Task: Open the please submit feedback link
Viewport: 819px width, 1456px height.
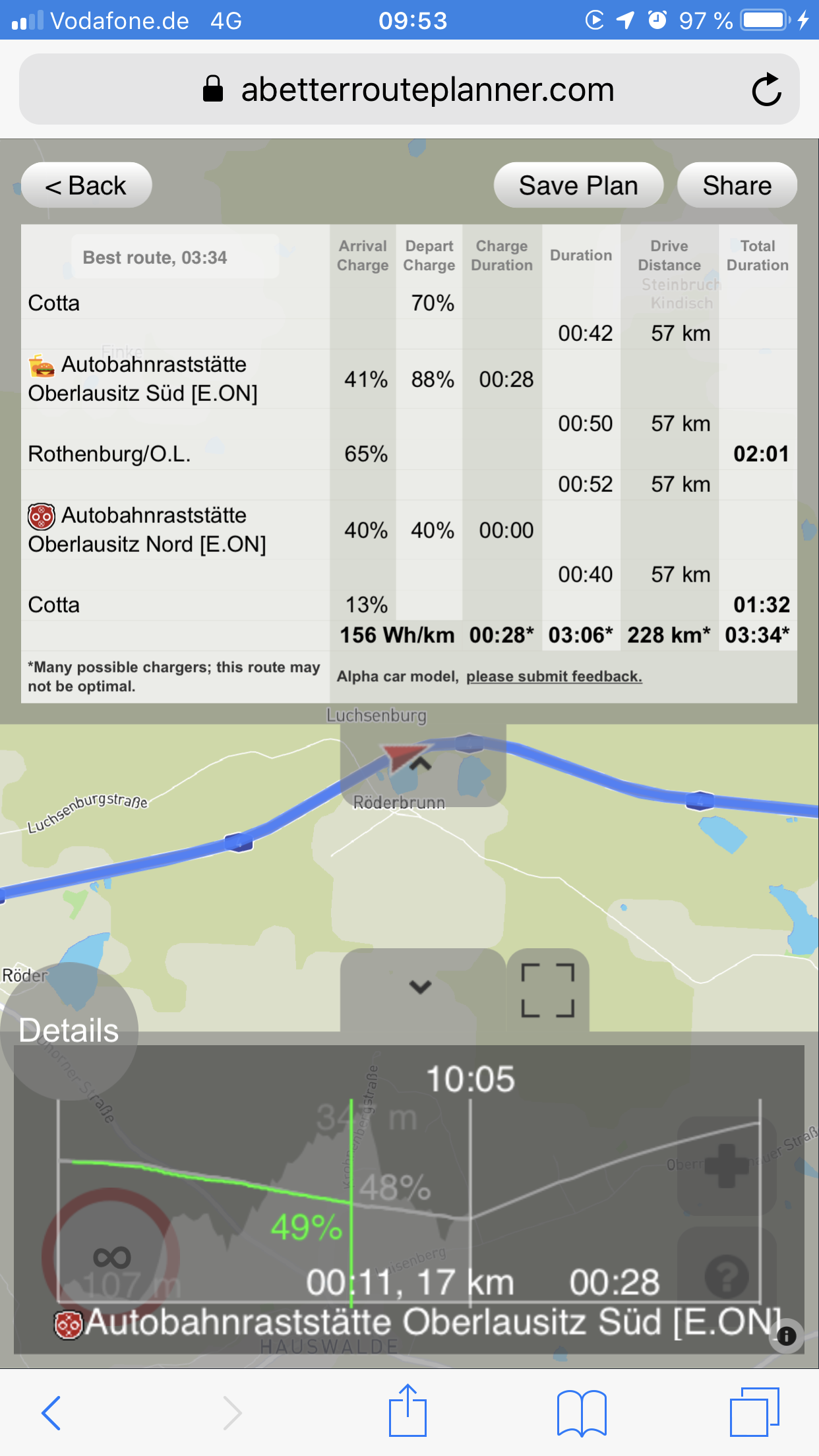Action: 554,677
